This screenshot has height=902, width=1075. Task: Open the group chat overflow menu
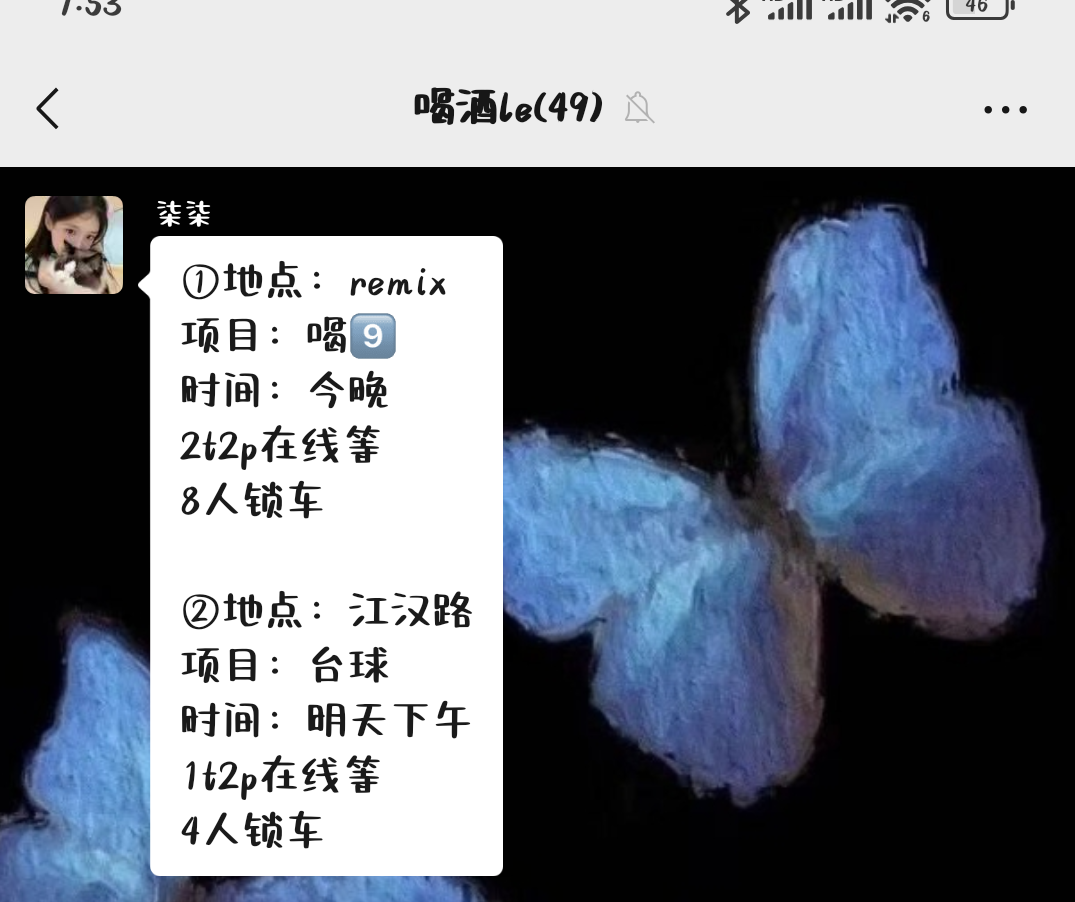[x=1004, y=109]
